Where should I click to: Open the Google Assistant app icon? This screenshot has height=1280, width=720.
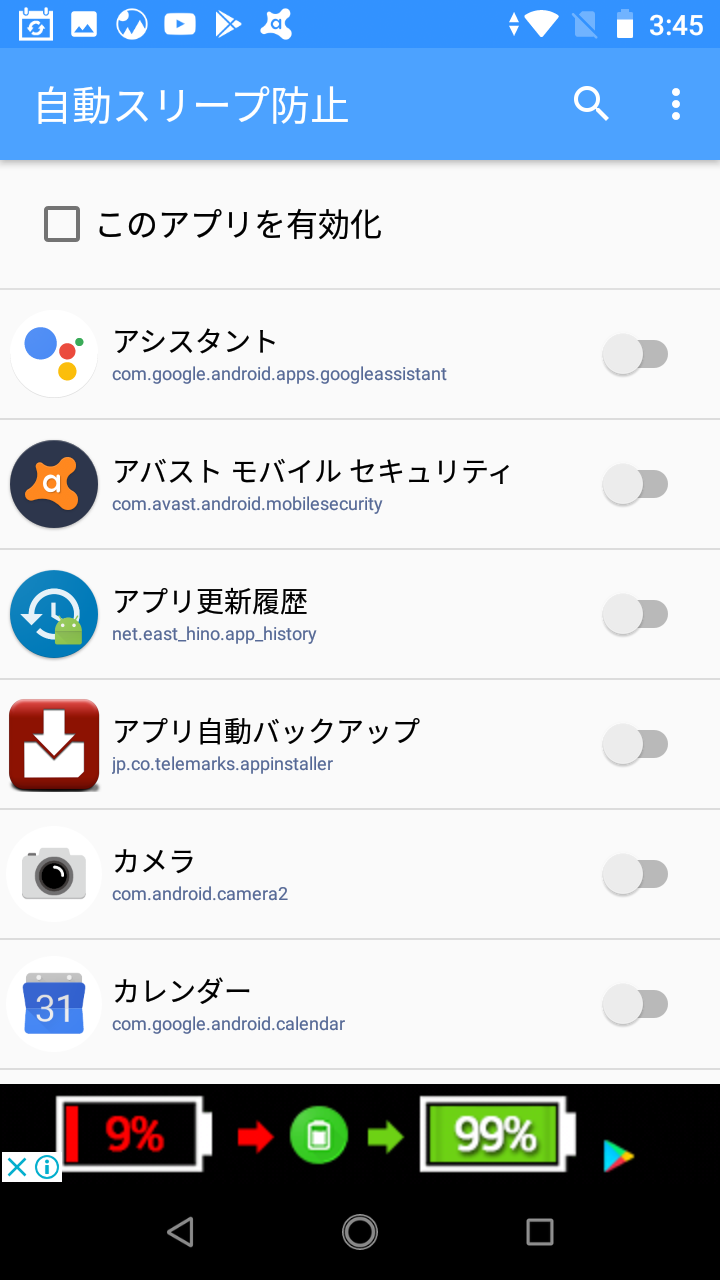[x=53, y=354]
